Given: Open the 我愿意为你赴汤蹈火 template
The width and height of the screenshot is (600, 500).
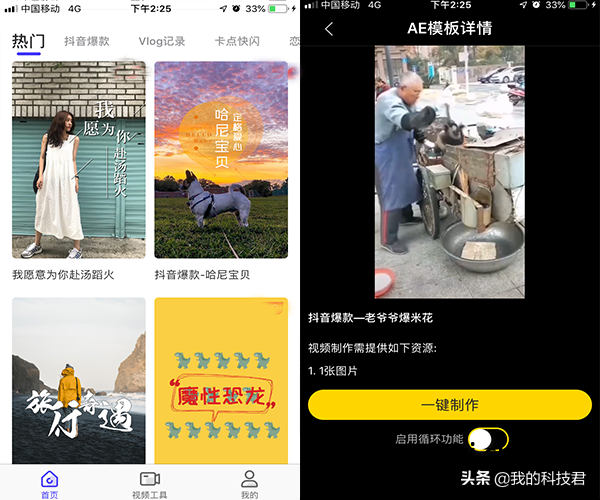Looking at the screenshot, I should tap(79, 160).
